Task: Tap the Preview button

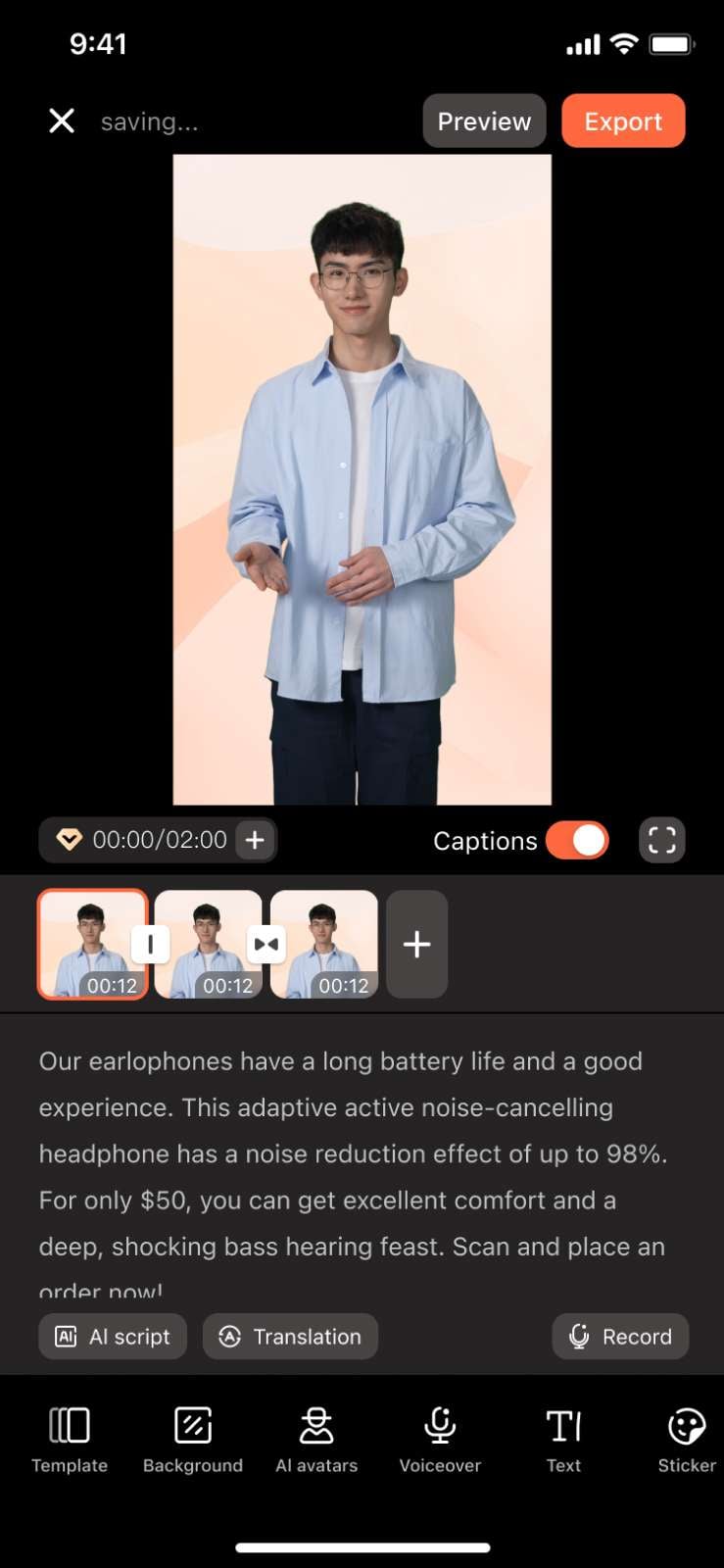Action: [484, 121]
